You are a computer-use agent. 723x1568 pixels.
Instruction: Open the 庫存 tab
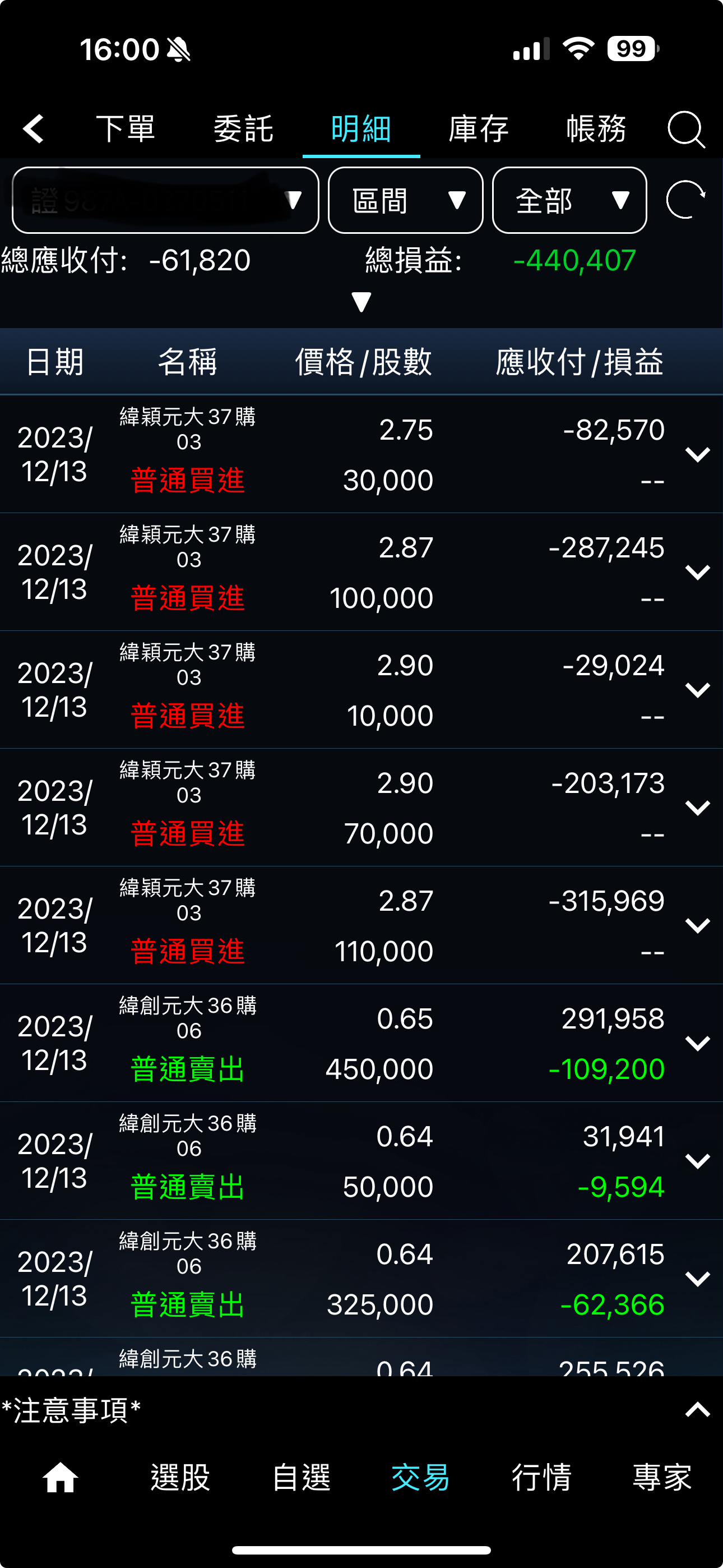coord(478,129)
